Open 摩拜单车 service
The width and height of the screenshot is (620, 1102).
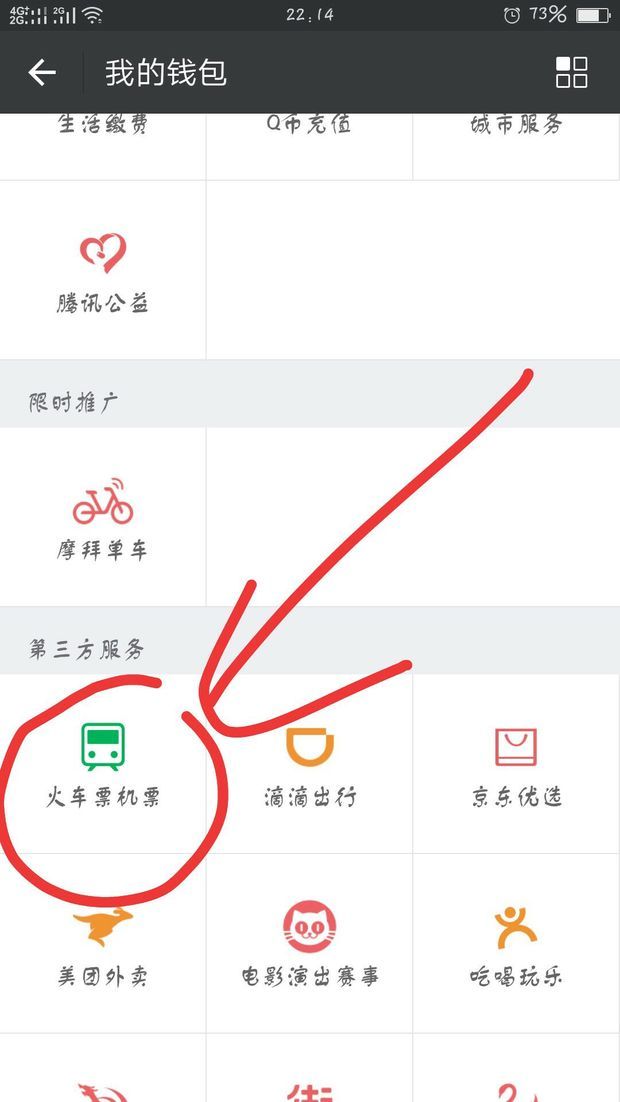pos(103,517)
